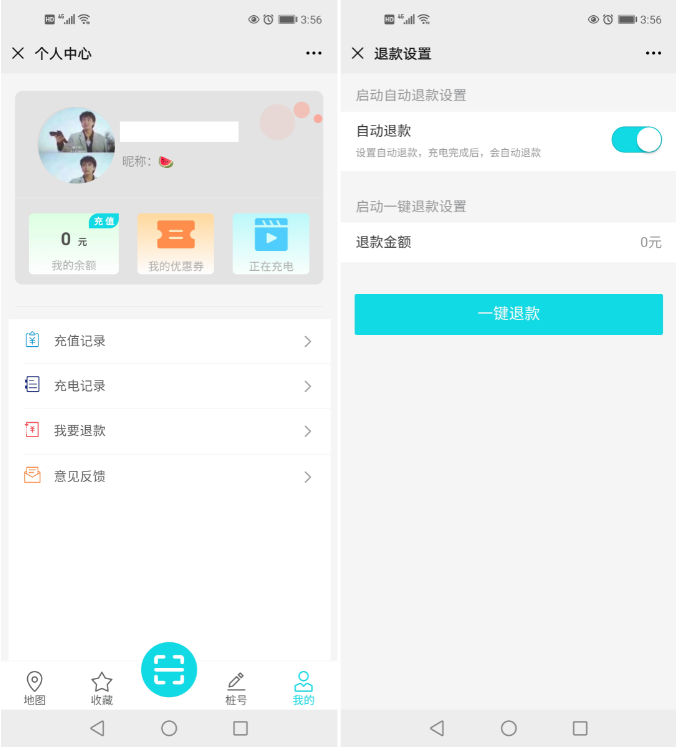Switch to the 收藏 favorites tab
676x748 pixels.
point(102,688)
